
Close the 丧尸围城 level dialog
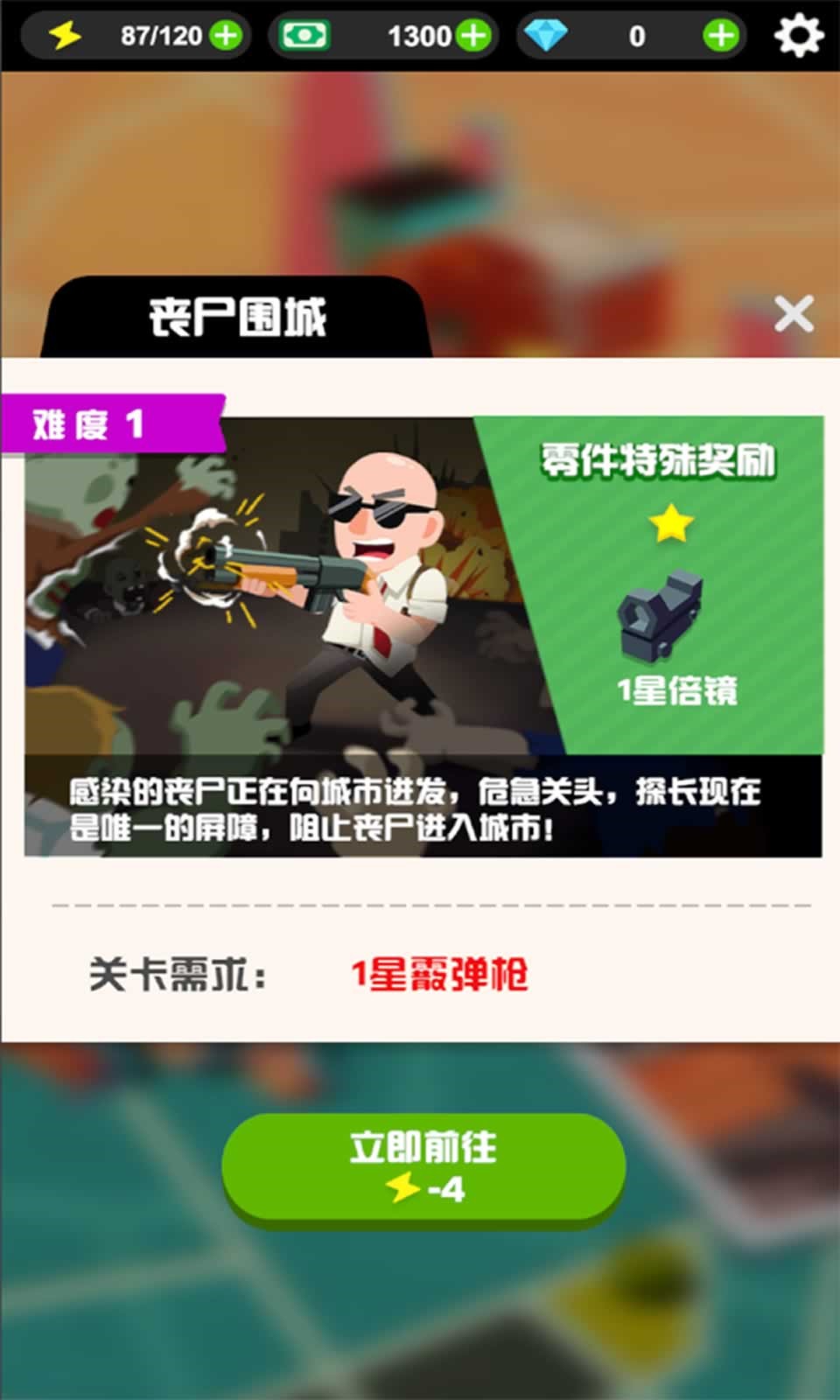(x=794, y=313)
